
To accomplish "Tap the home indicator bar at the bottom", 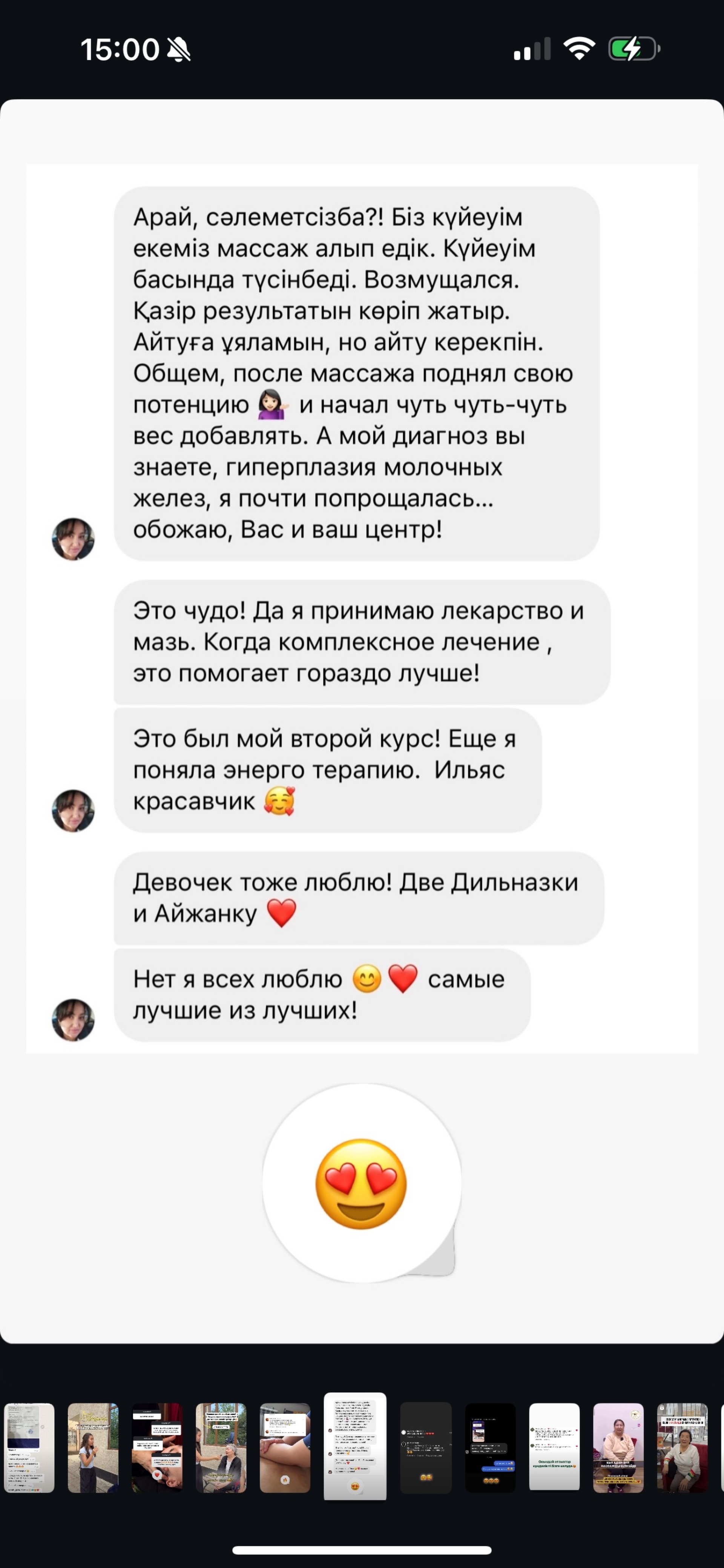I will tap(362, 1550).
